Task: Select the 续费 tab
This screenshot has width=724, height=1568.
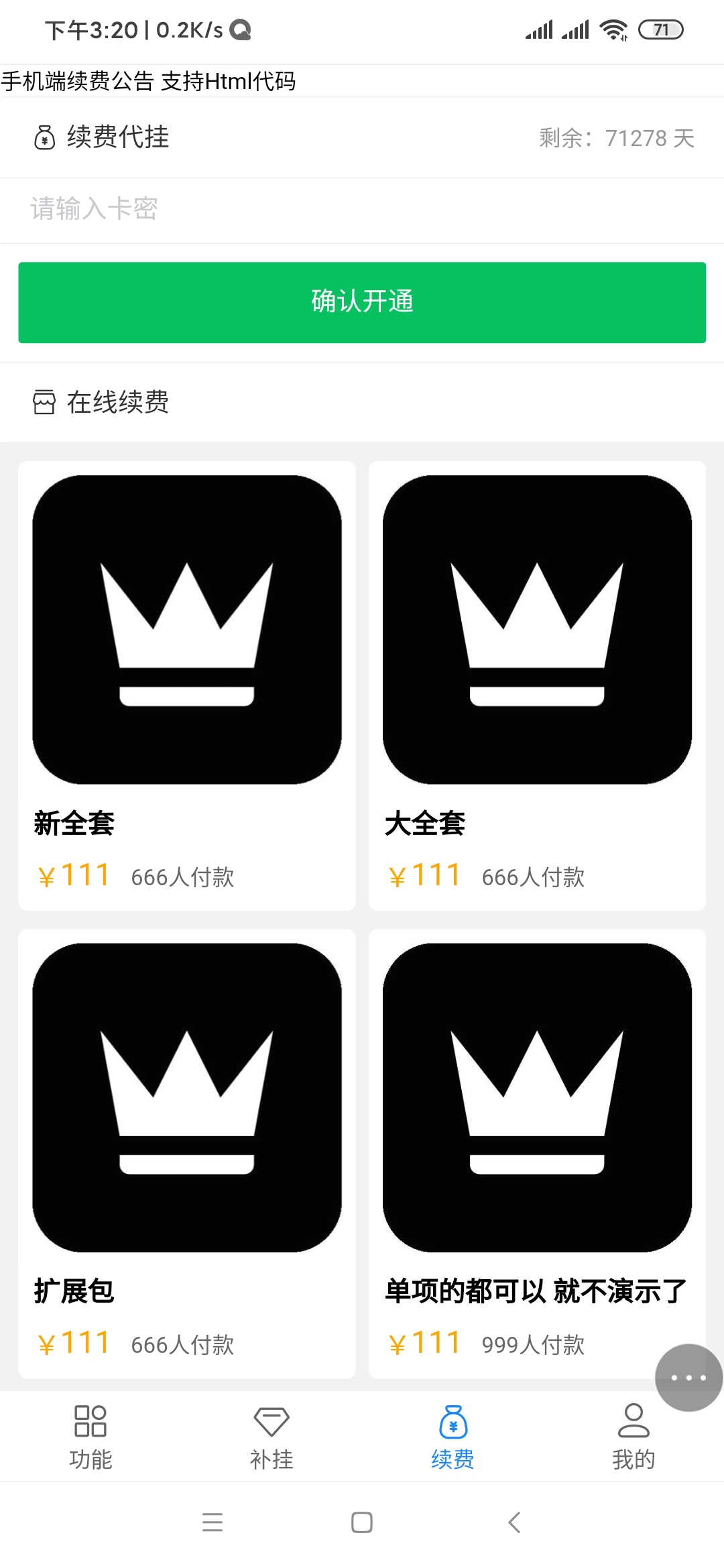Action: [x=452, y=1437]
